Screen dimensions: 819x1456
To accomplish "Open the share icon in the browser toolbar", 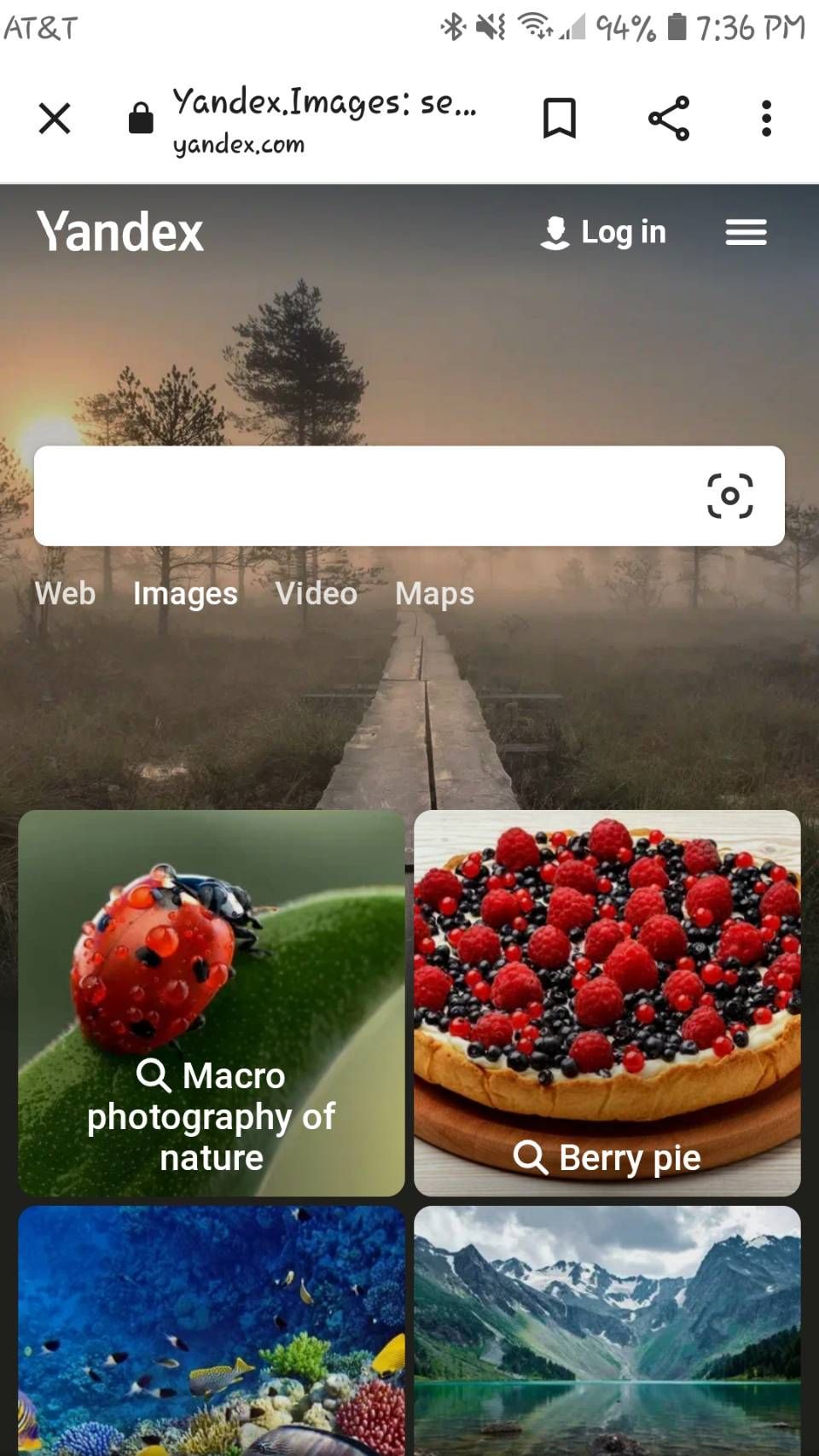I will [x=669, y=119].
